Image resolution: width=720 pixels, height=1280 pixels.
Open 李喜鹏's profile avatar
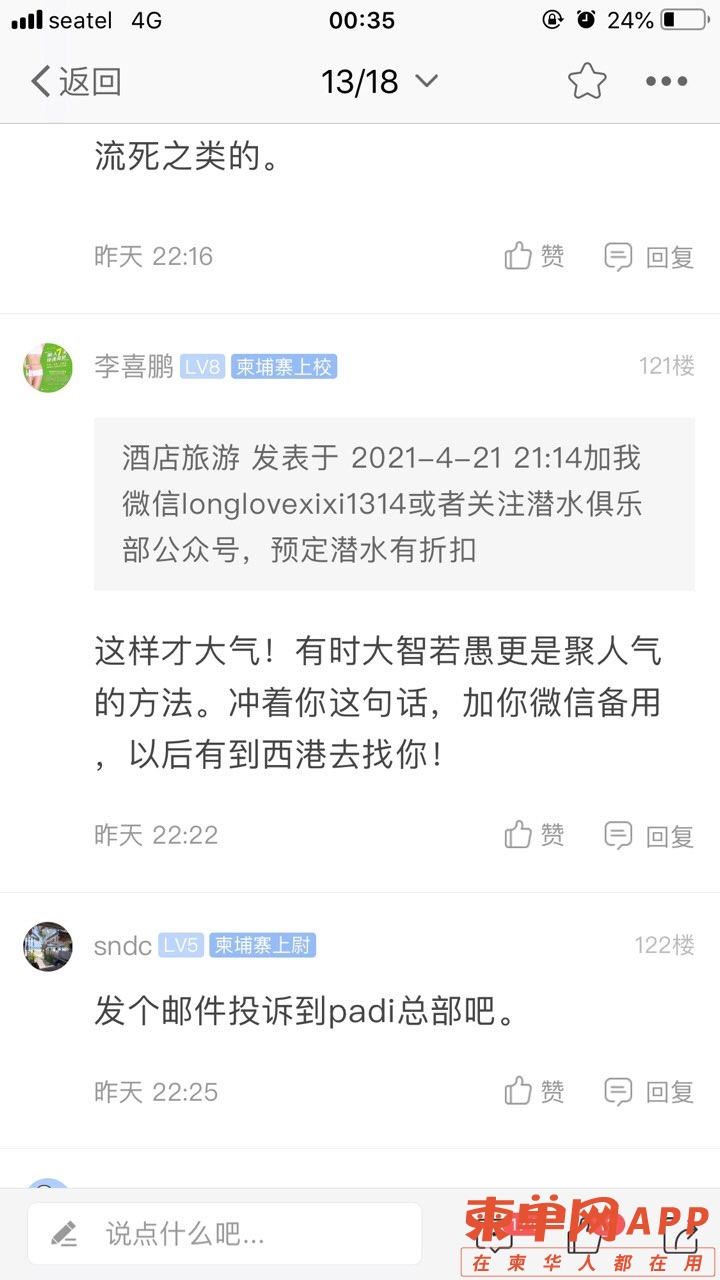[48, 367]
